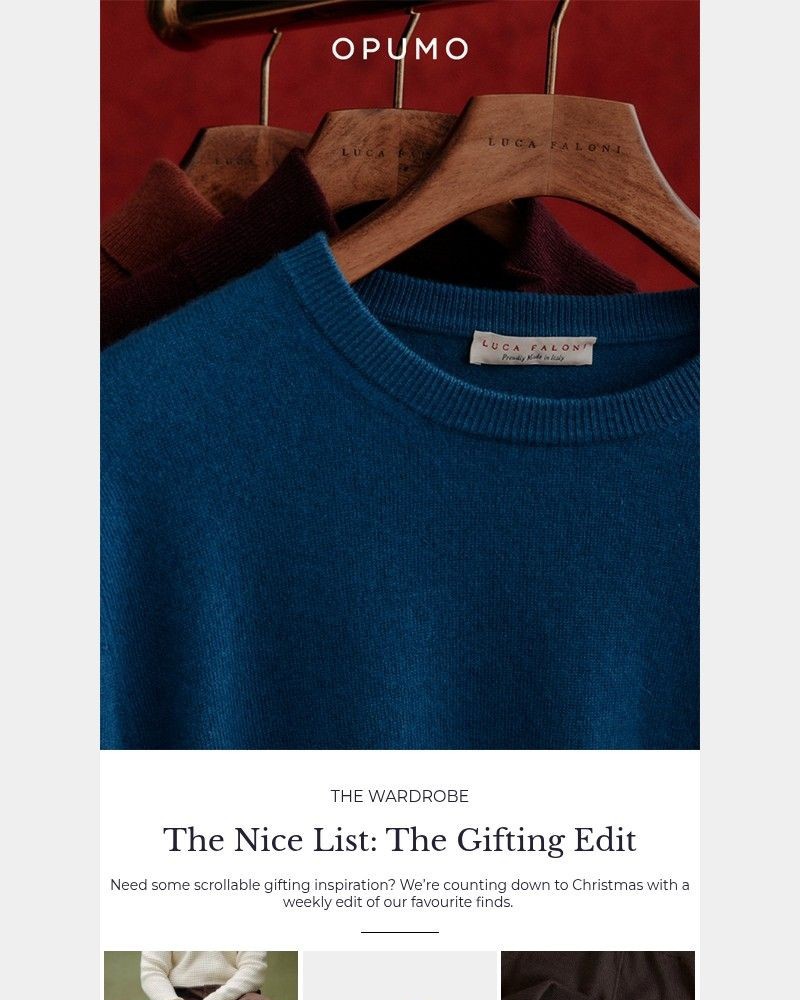
Task: Open the cream knit sweater product tile
Action: coord(201,976)
